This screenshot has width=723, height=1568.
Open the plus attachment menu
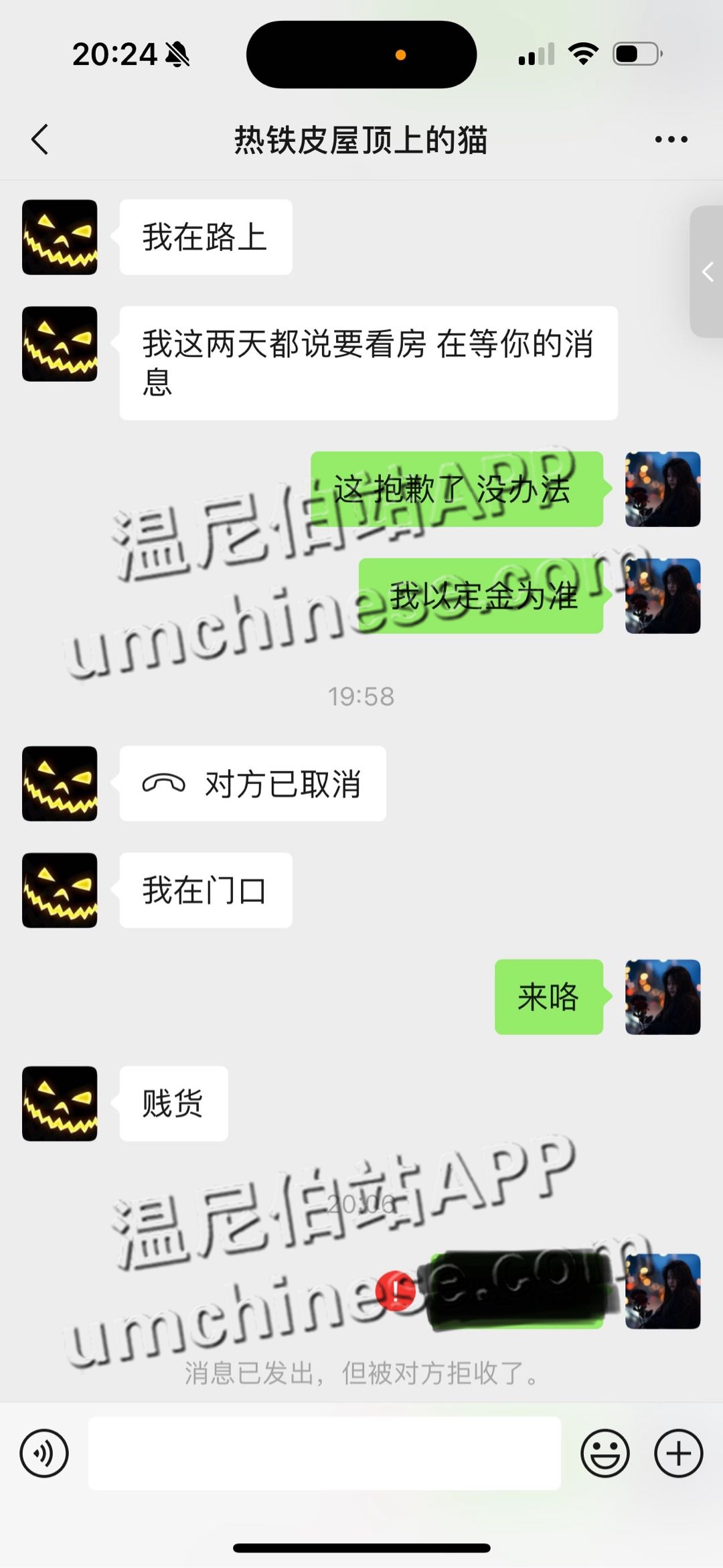tap(678, 1454)
